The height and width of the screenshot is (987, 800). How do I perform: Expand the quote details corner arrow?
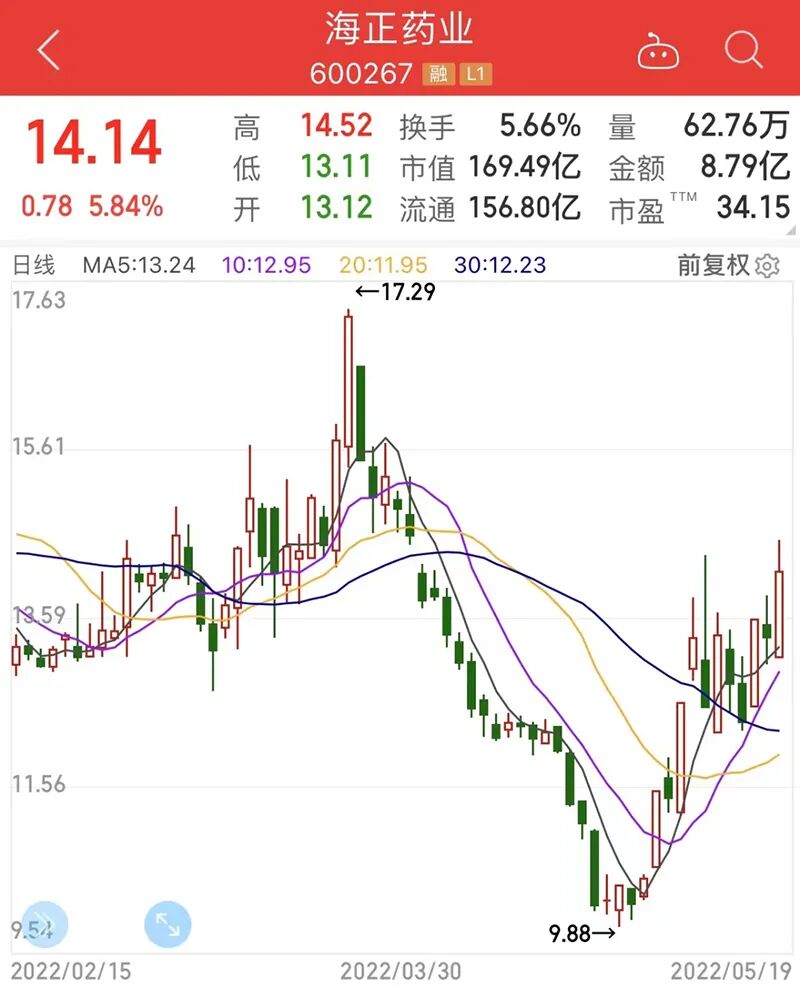[x=791, y=230]
